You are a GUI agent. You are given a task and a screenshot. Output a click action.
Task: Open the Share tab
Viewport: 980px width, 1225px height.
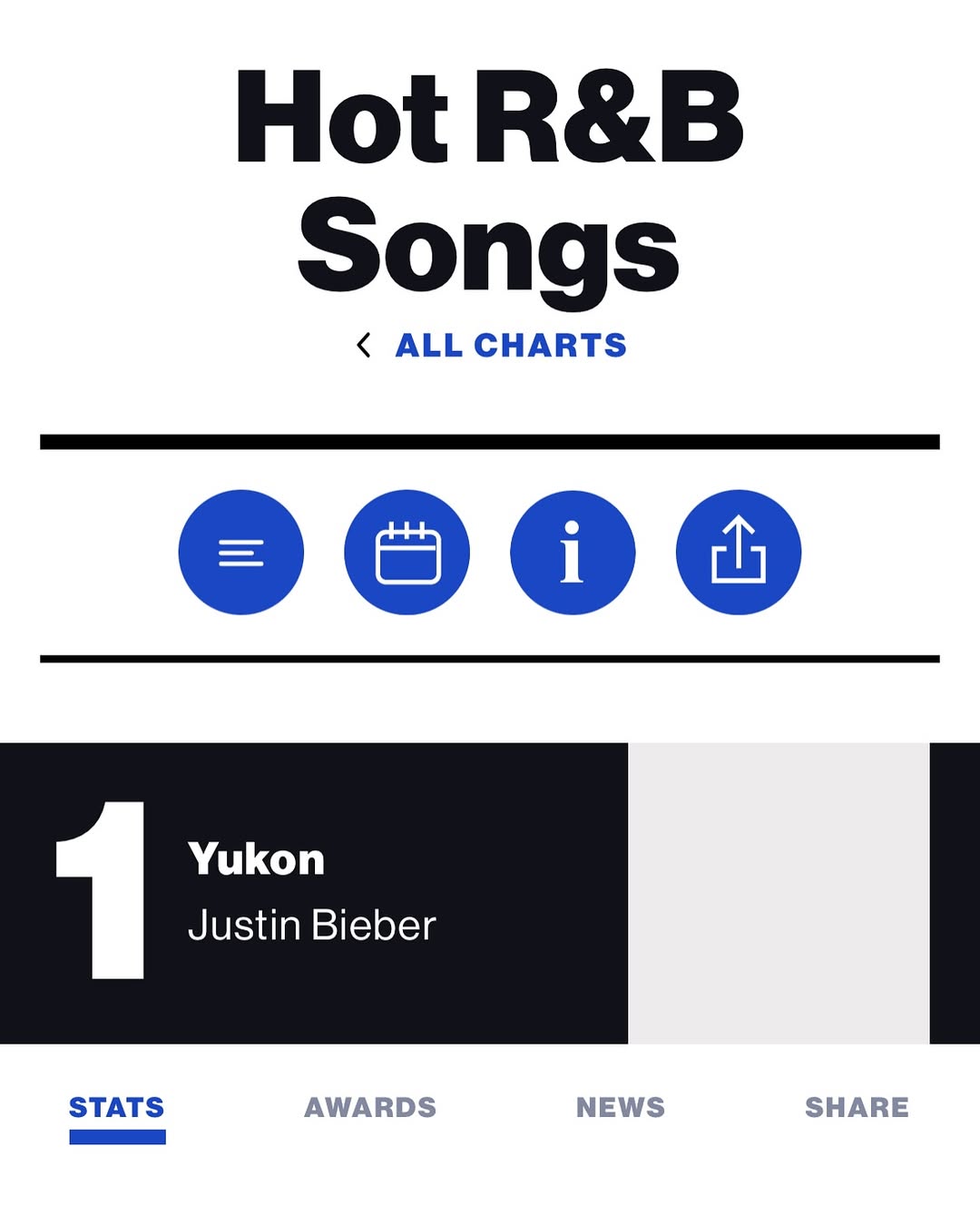(857, 1108)
